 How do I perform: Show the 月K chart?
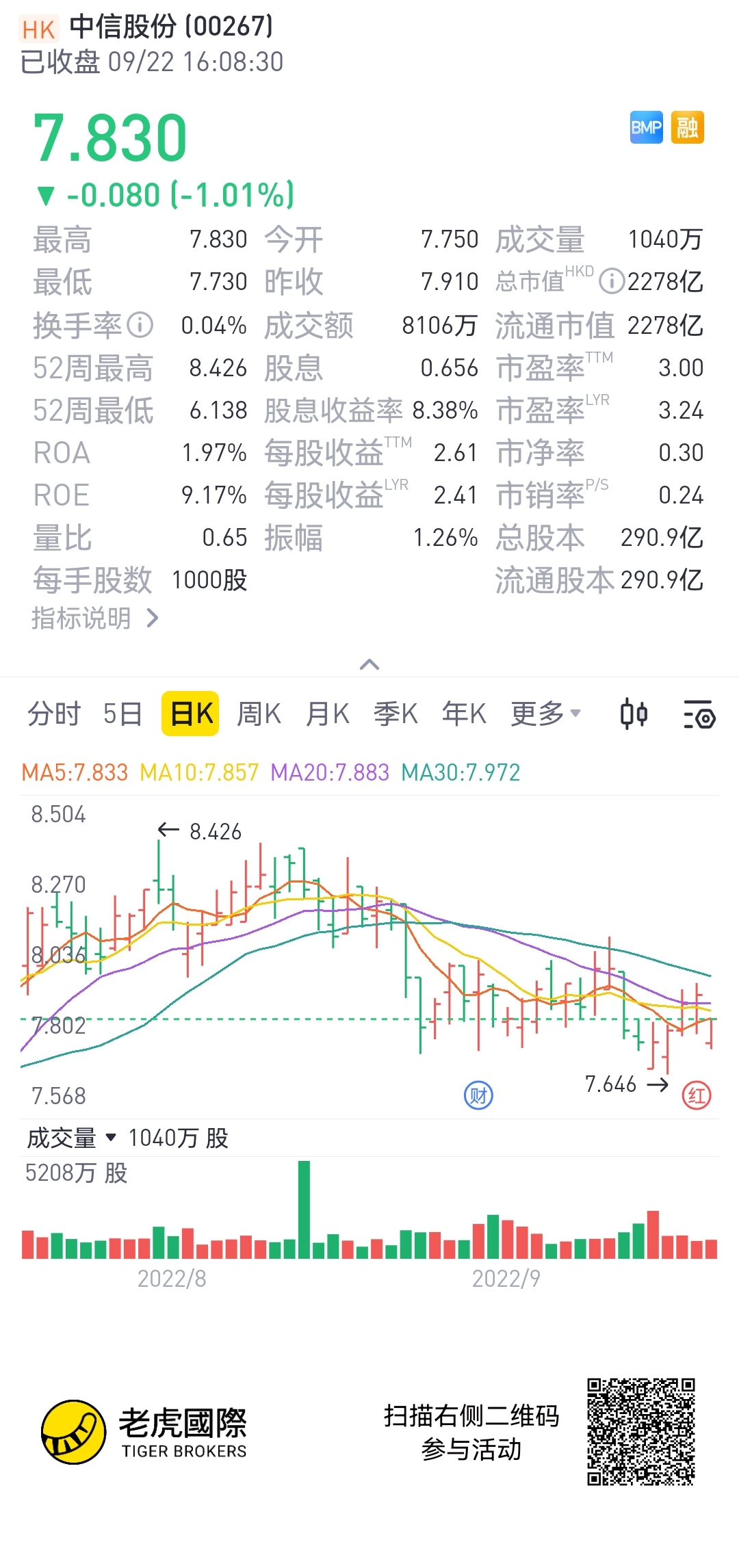[327, 714]
